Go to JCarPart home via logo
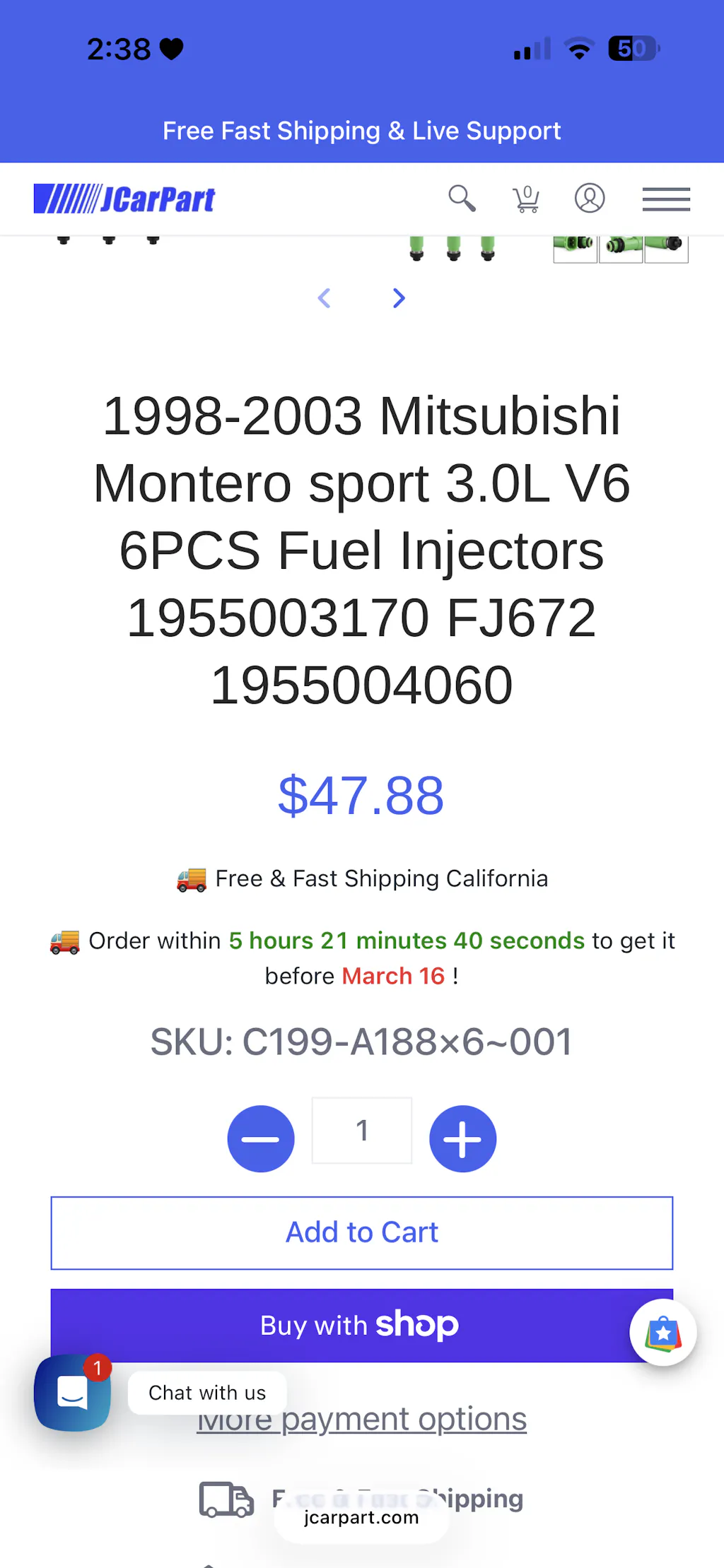 coord(124,199)
